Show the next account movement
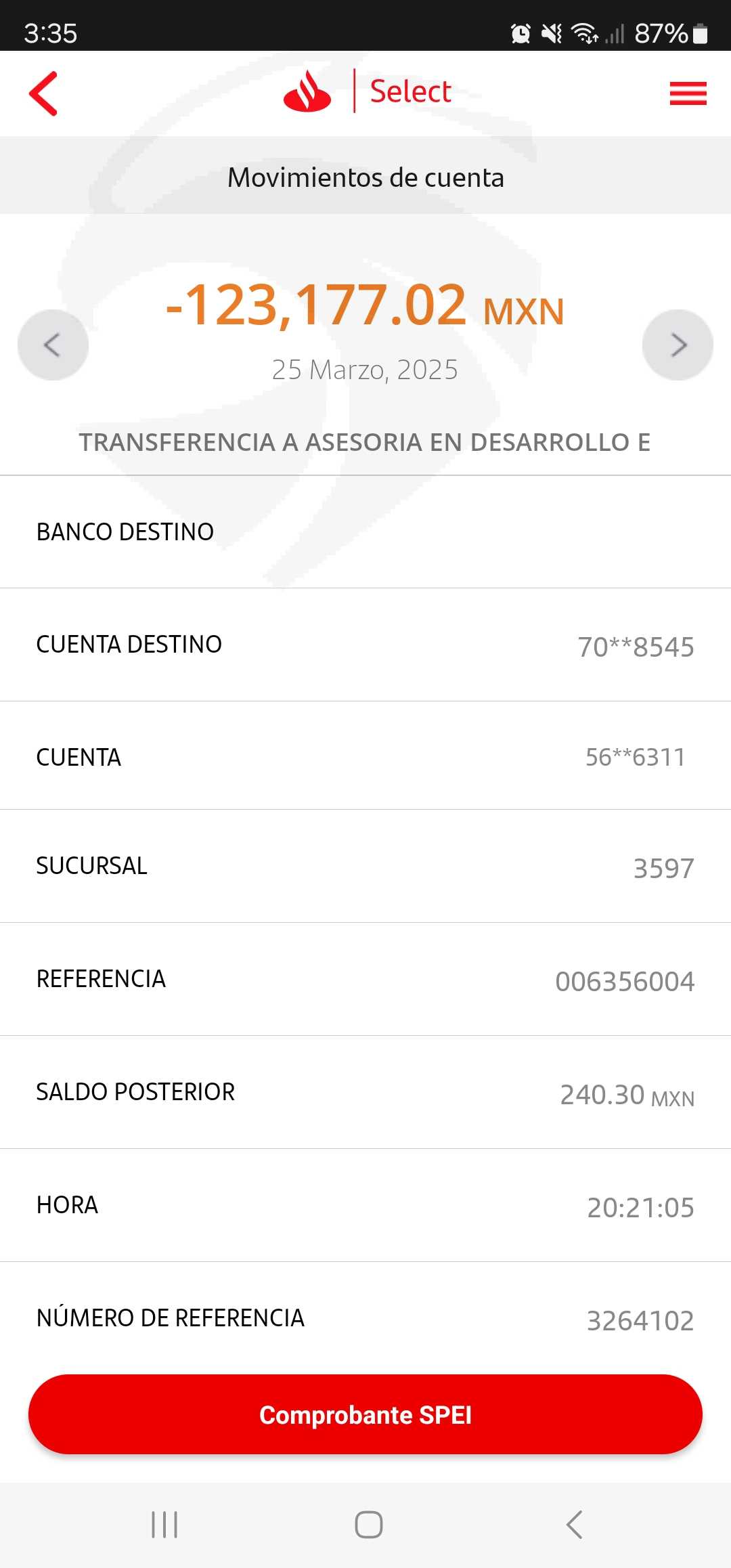 (678, 345)
